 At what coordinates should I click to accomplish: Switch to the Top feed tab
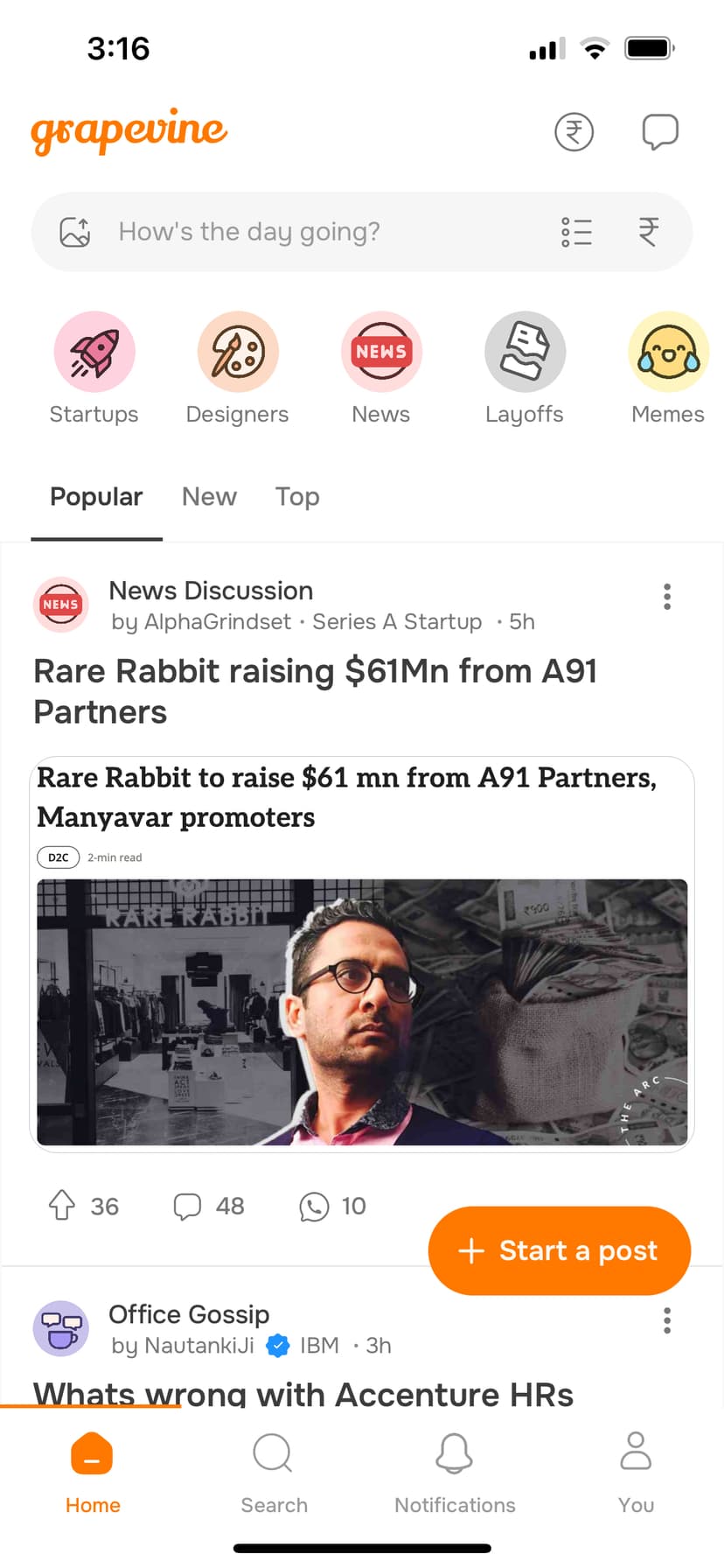[296, 496]
